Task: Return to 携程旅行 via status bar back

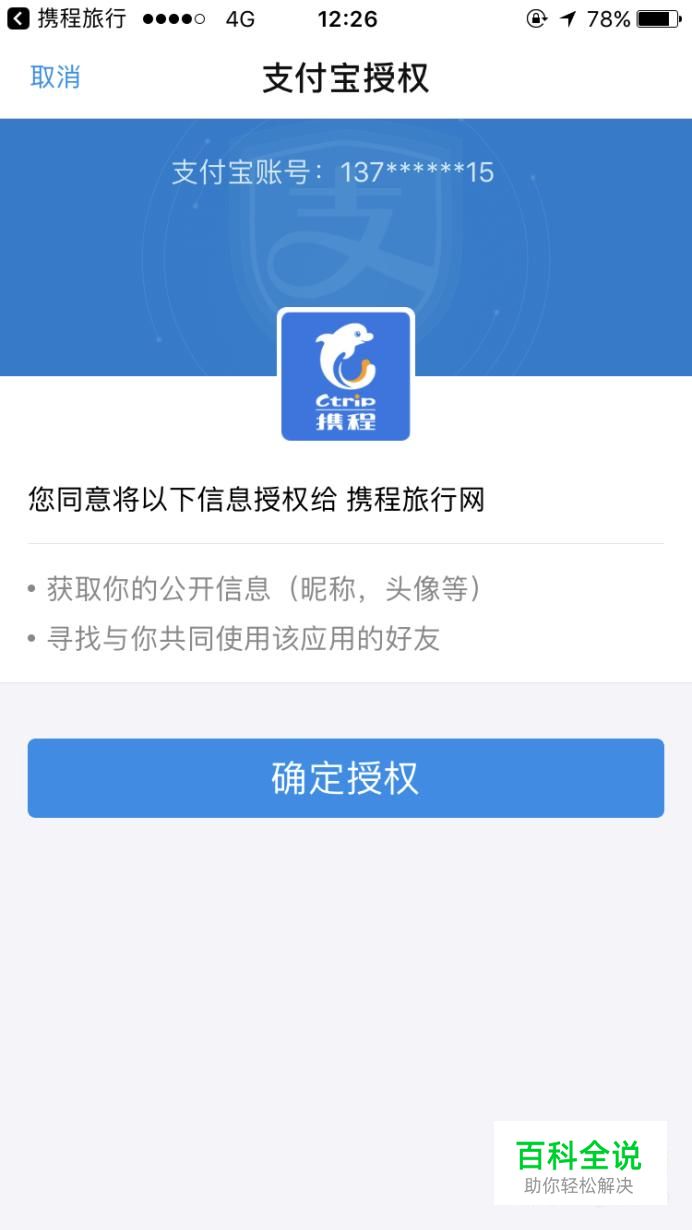Action: coord(66,18)
